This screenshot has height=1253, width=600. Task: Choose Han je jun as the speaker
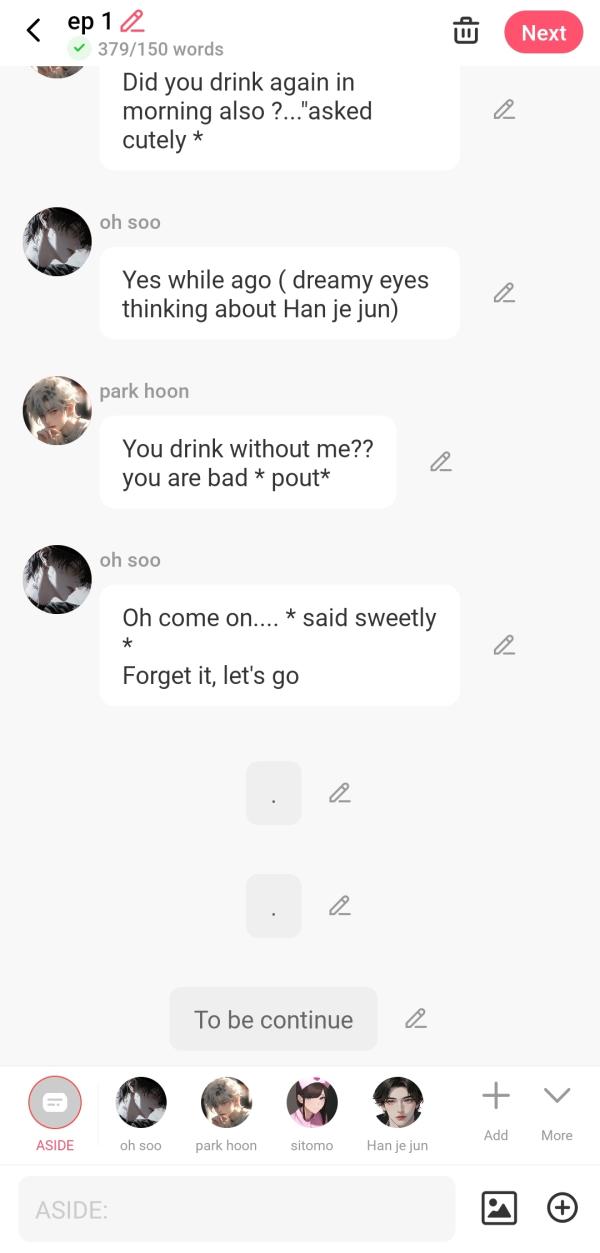pyautogui.click(x=397, y=1103)
